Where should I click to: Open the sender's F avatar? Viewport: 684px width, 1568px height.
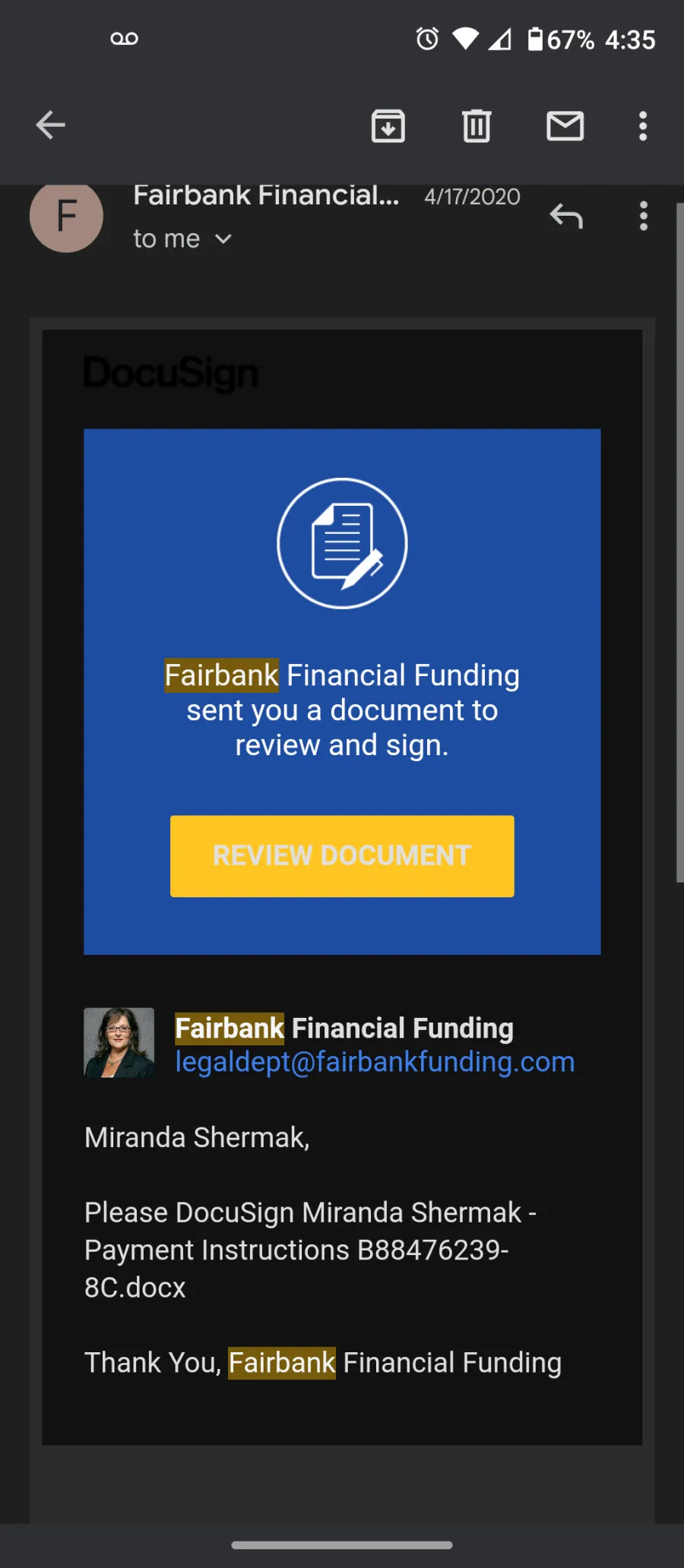pyautogui.click(x=67, y=217)
